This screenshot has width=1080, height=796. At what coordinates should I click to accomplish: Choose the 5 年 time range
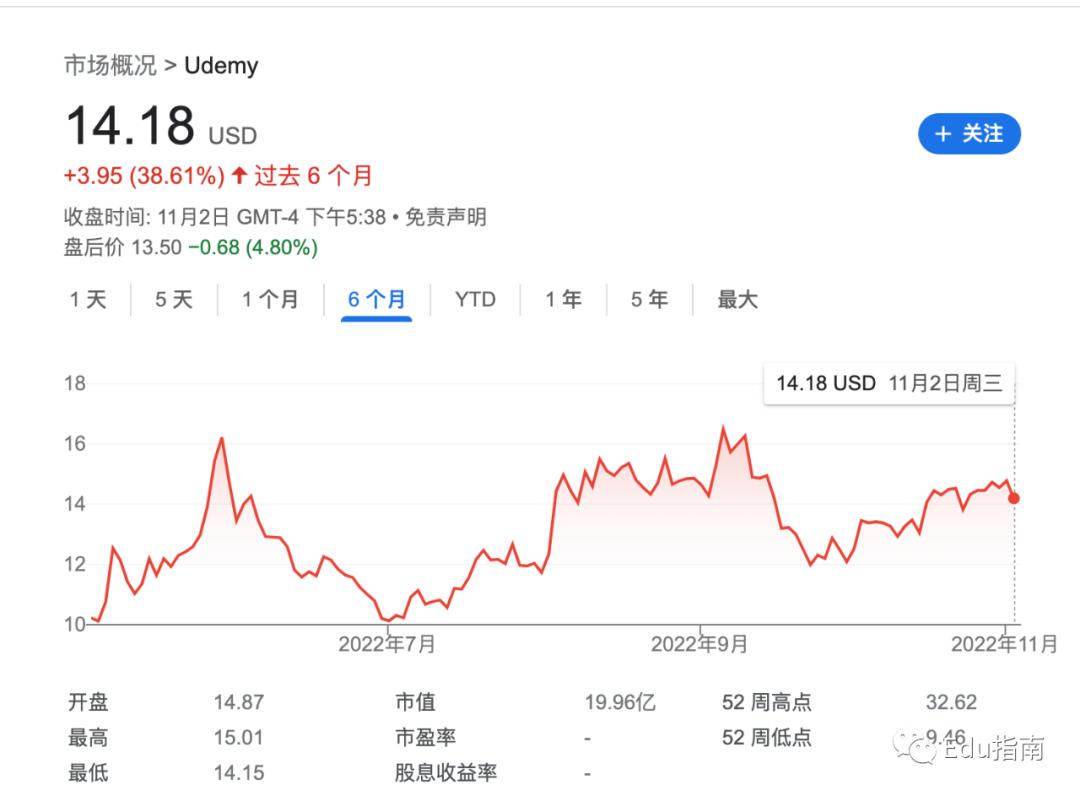click(x=650, y=300)
